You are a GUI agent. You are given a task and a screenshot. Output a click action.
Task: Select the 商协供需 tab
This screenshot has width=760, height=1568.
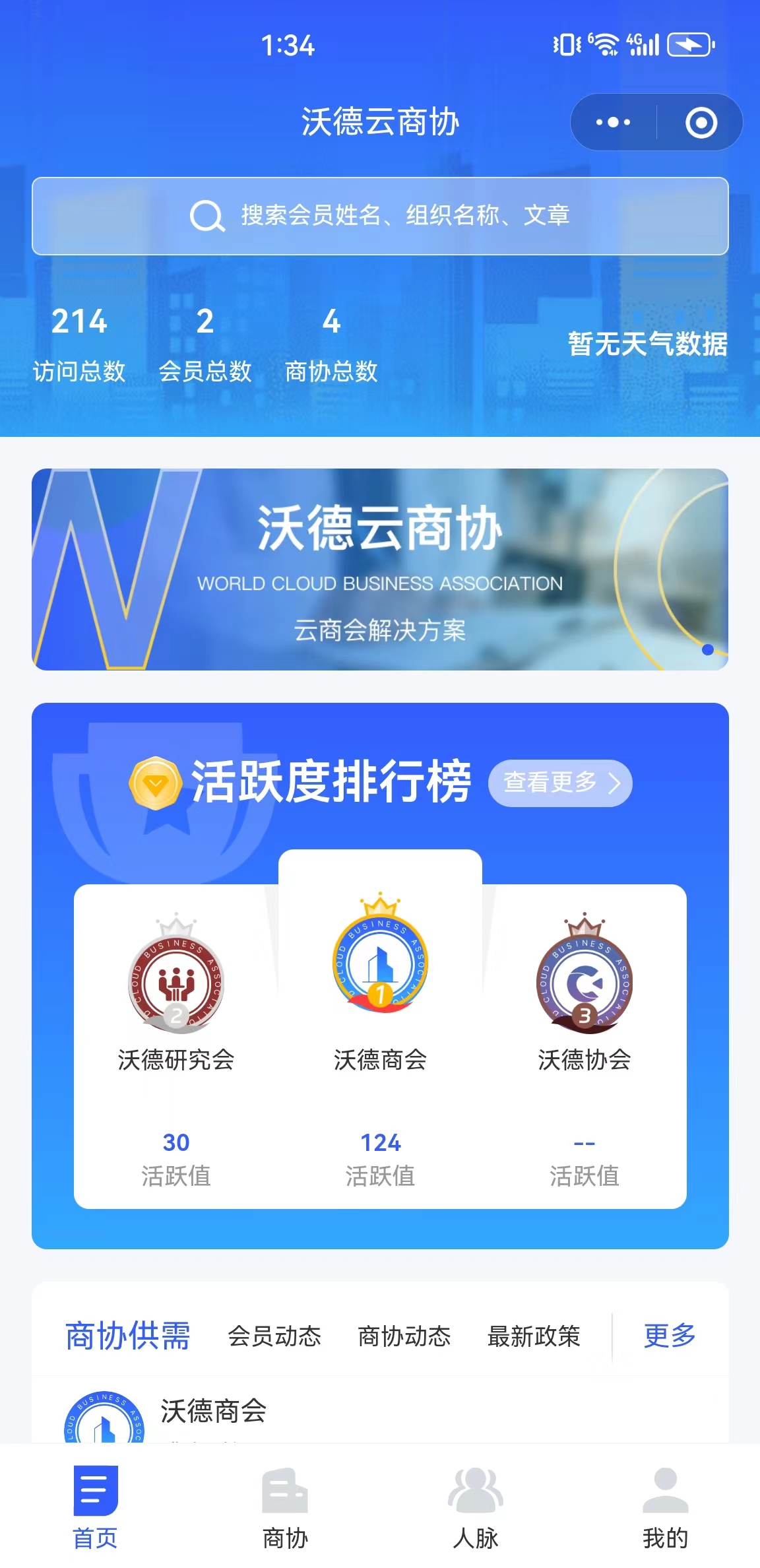[128, 1336]
